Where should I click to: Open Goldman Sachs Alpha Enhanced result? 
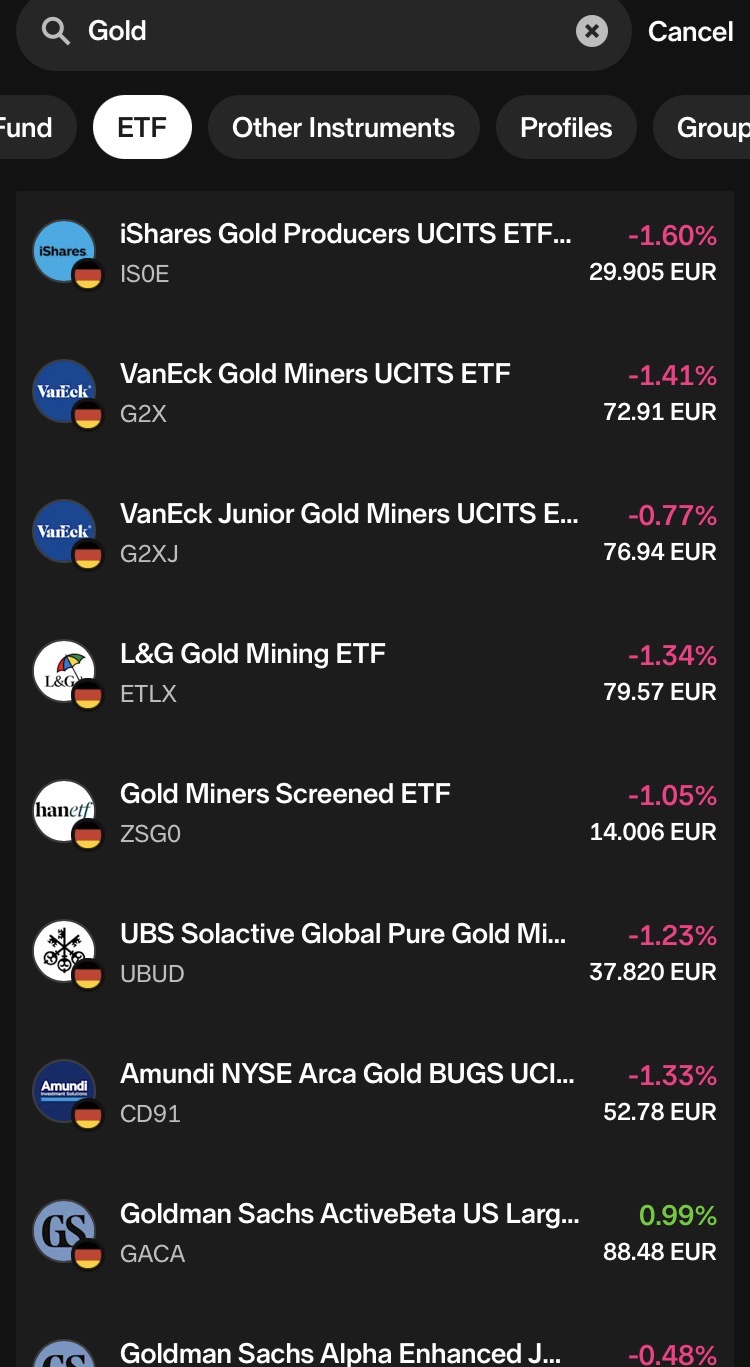point(375,1338)
